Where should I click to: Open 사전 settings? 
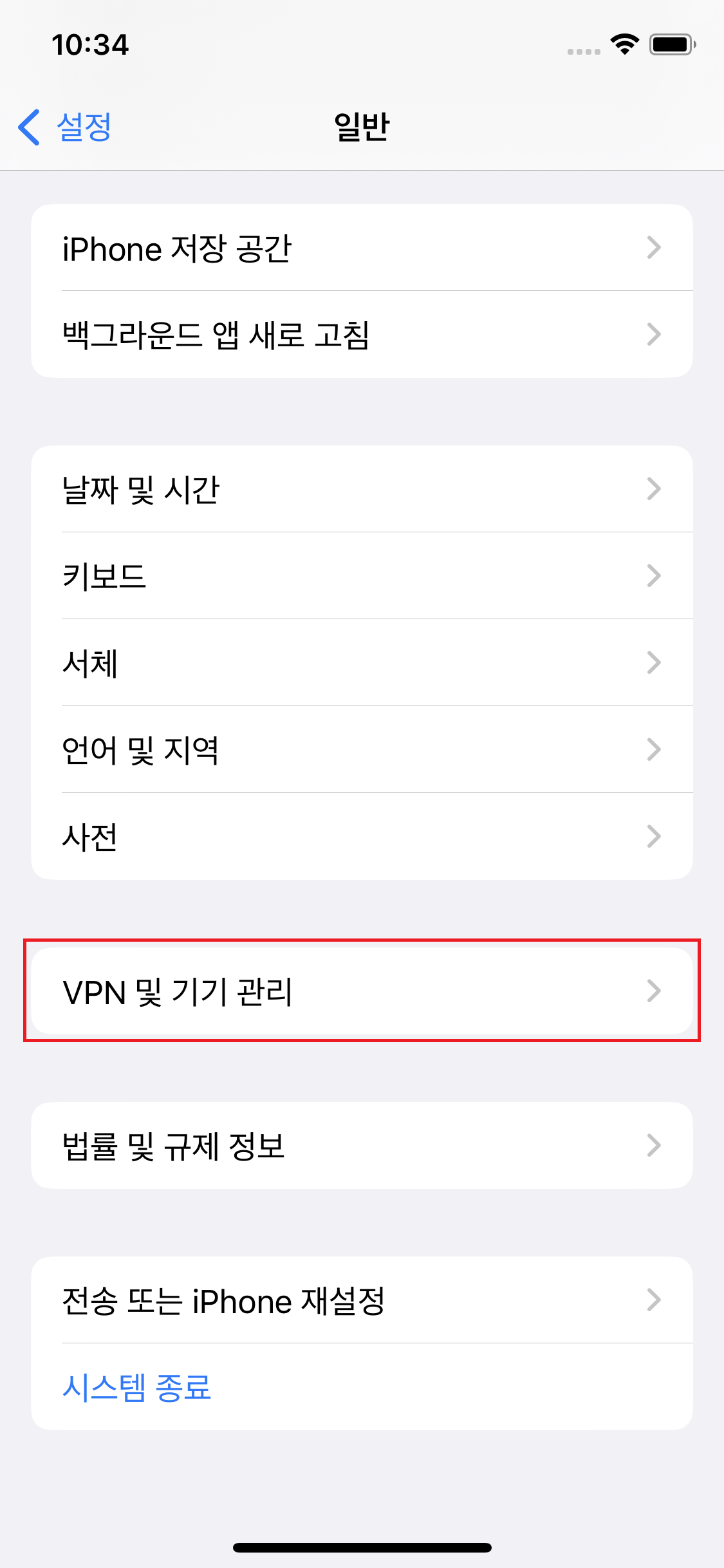tap(362, 837)
